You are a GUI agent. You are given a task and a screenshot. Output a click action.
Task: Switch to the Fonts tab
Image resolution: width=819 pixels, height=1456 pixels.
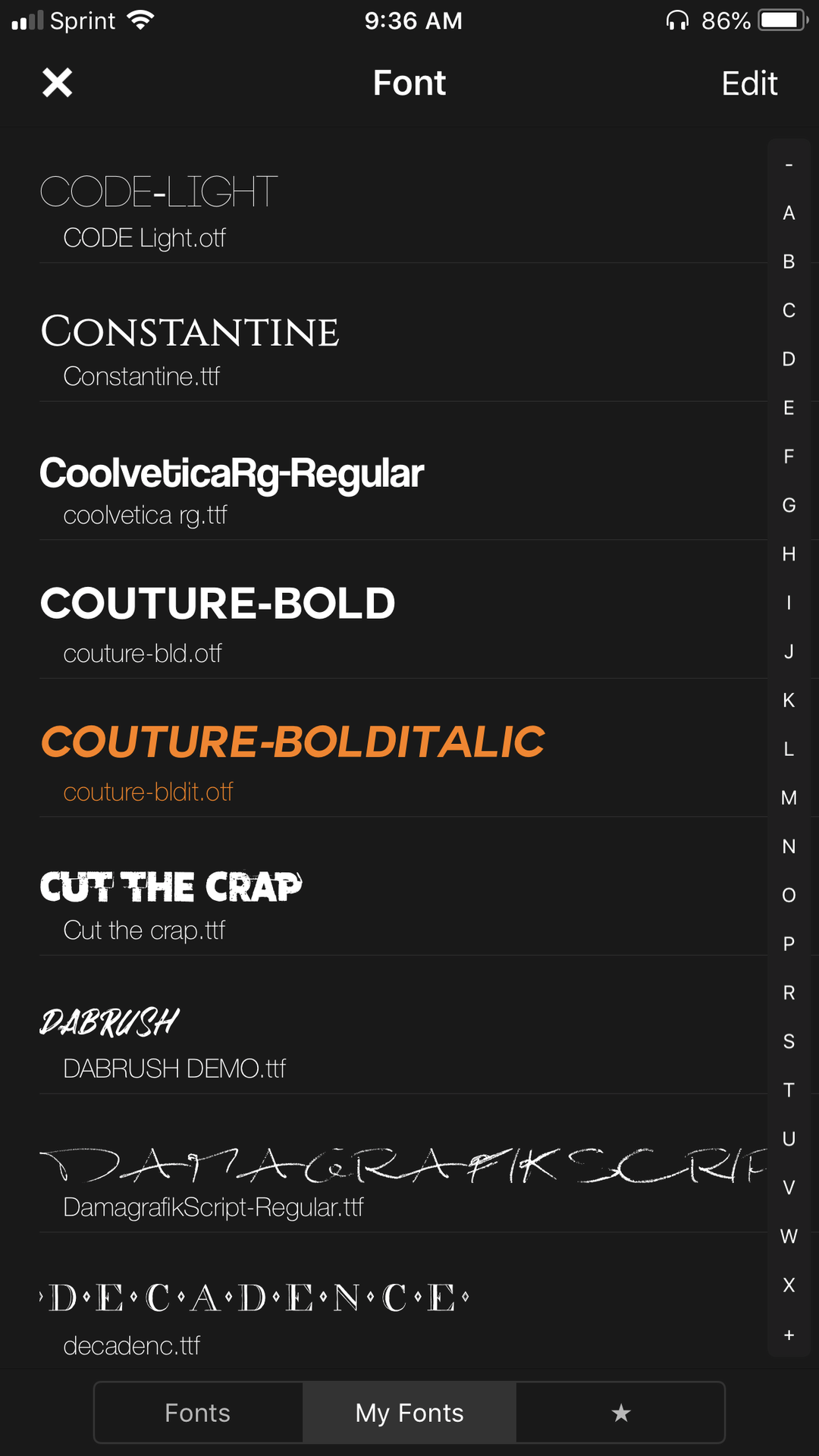[x=198, y=1413]
